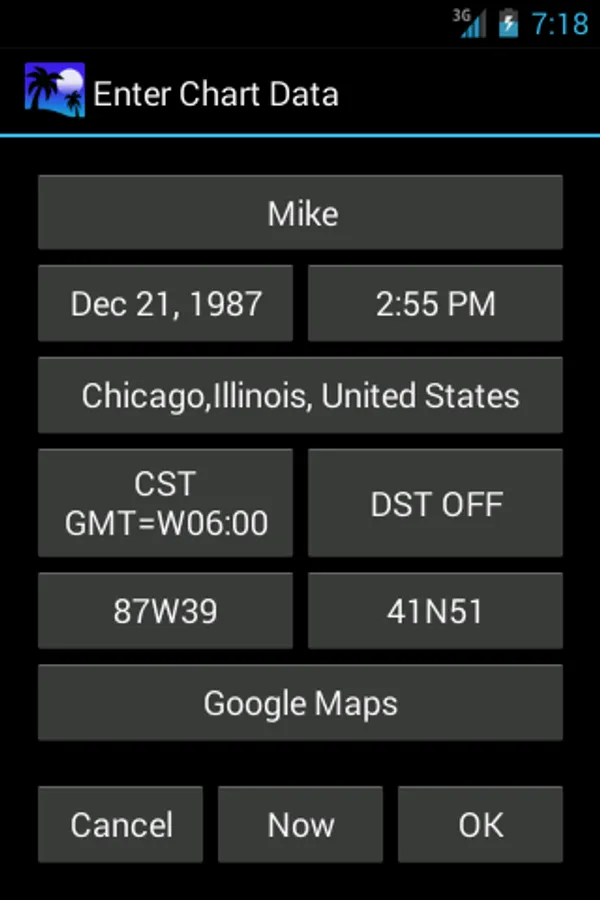
Task: Change the CST GMT=W06:00 time zone
Action: (x=166, y=503)
